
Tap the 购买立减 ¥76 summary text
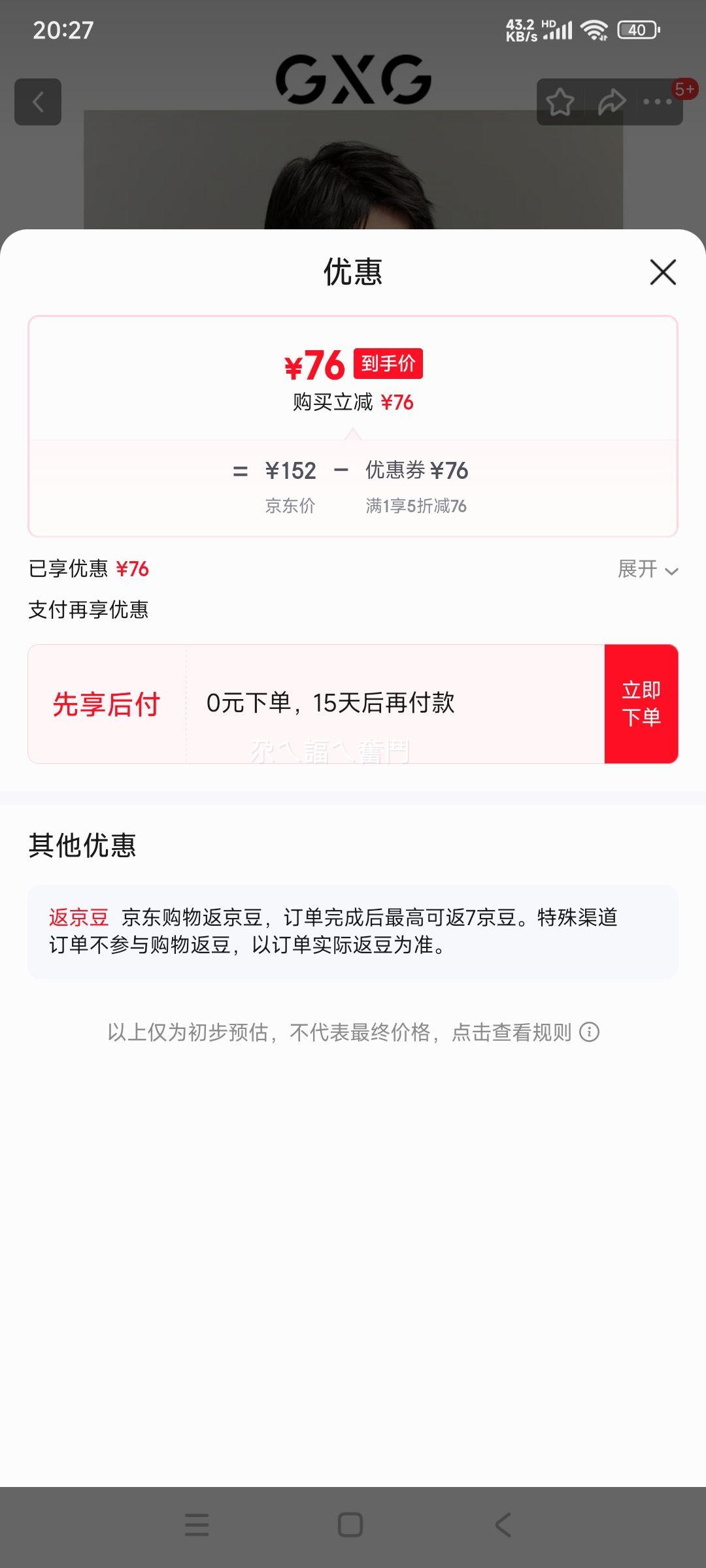click(353, 402)
